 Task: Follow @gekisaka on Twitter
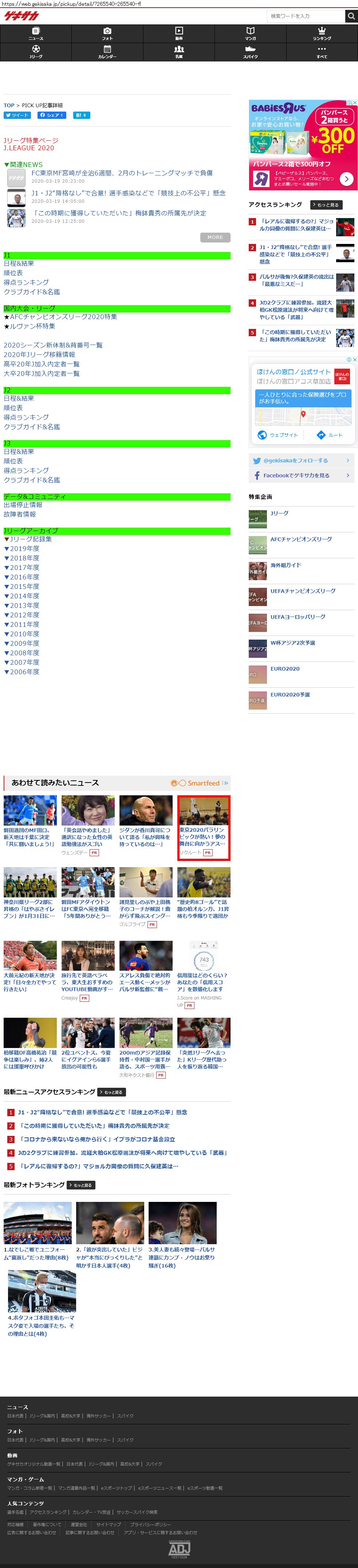tap(301, 460)
